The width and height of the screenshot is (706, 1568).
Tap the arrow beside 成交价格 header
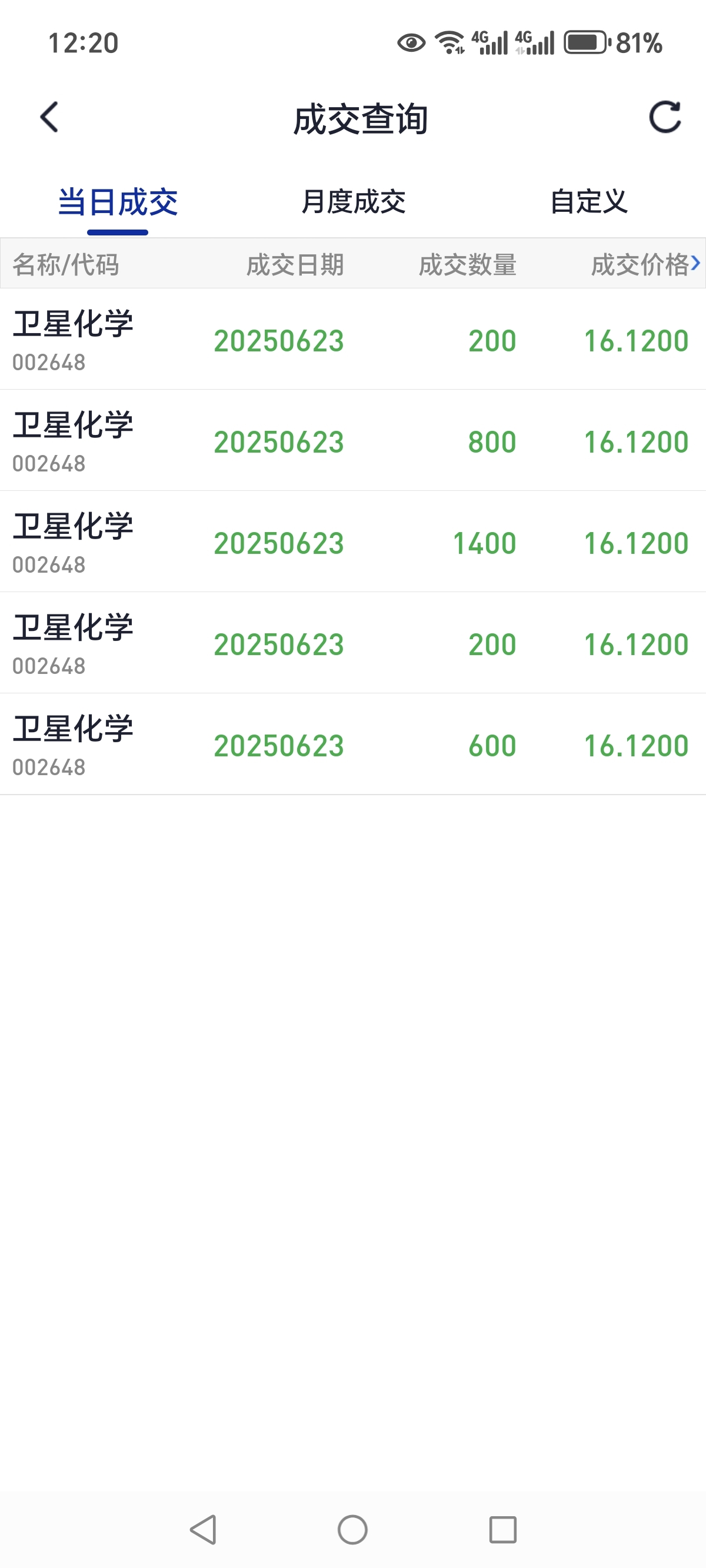[695, 264]
